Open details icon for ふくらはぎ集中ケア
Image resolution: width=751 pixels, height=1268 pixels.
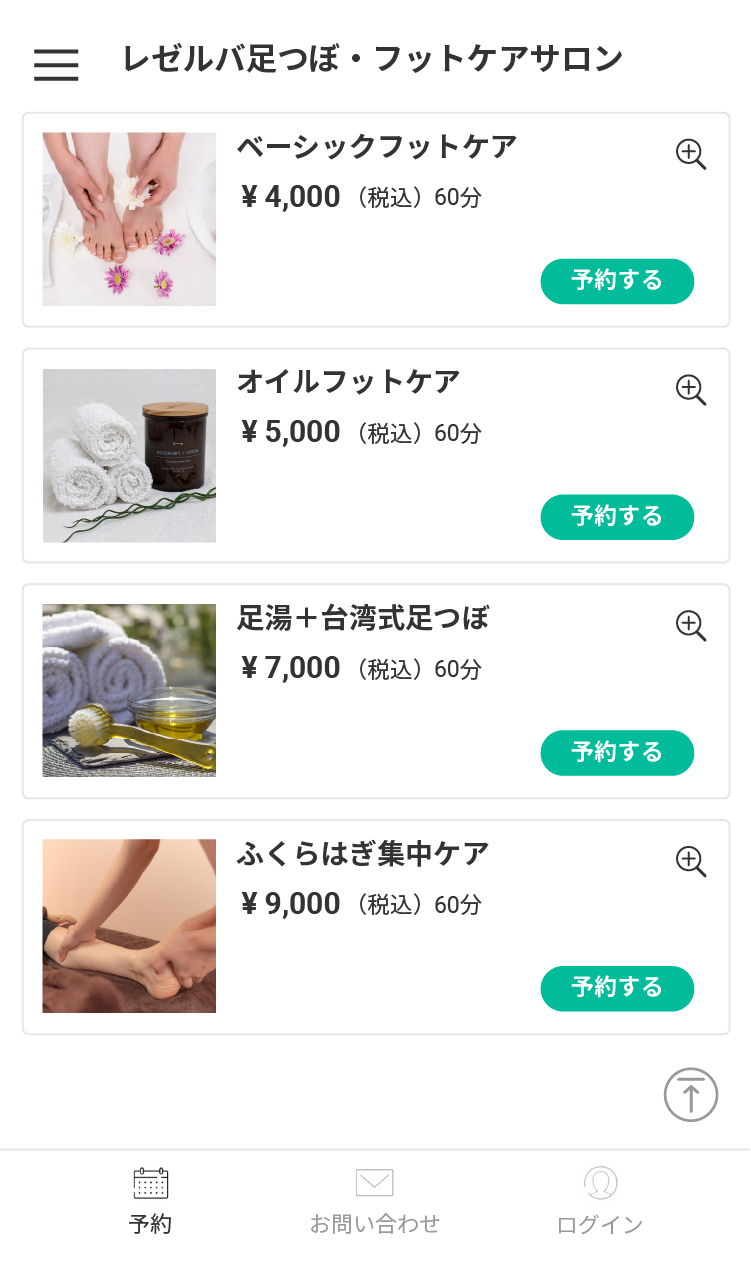tap(691, 861)
